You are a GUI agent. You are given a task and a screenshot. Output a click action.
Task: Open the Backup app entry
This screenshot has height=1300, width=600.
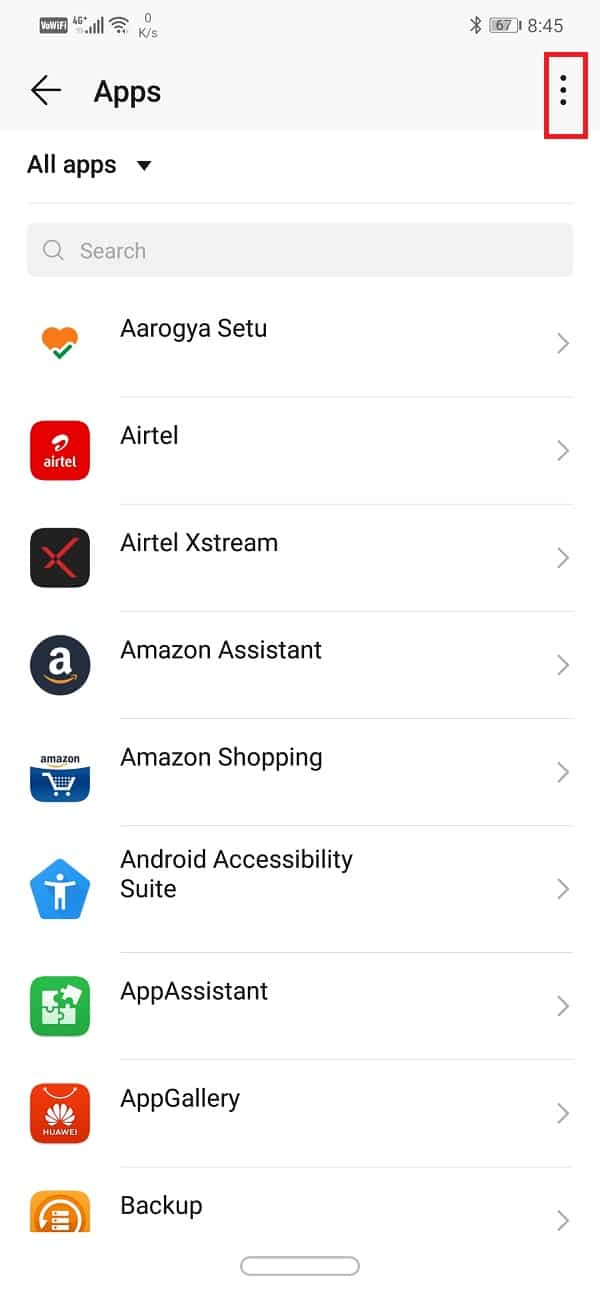pyautogui.click(x=300, y=1210)
